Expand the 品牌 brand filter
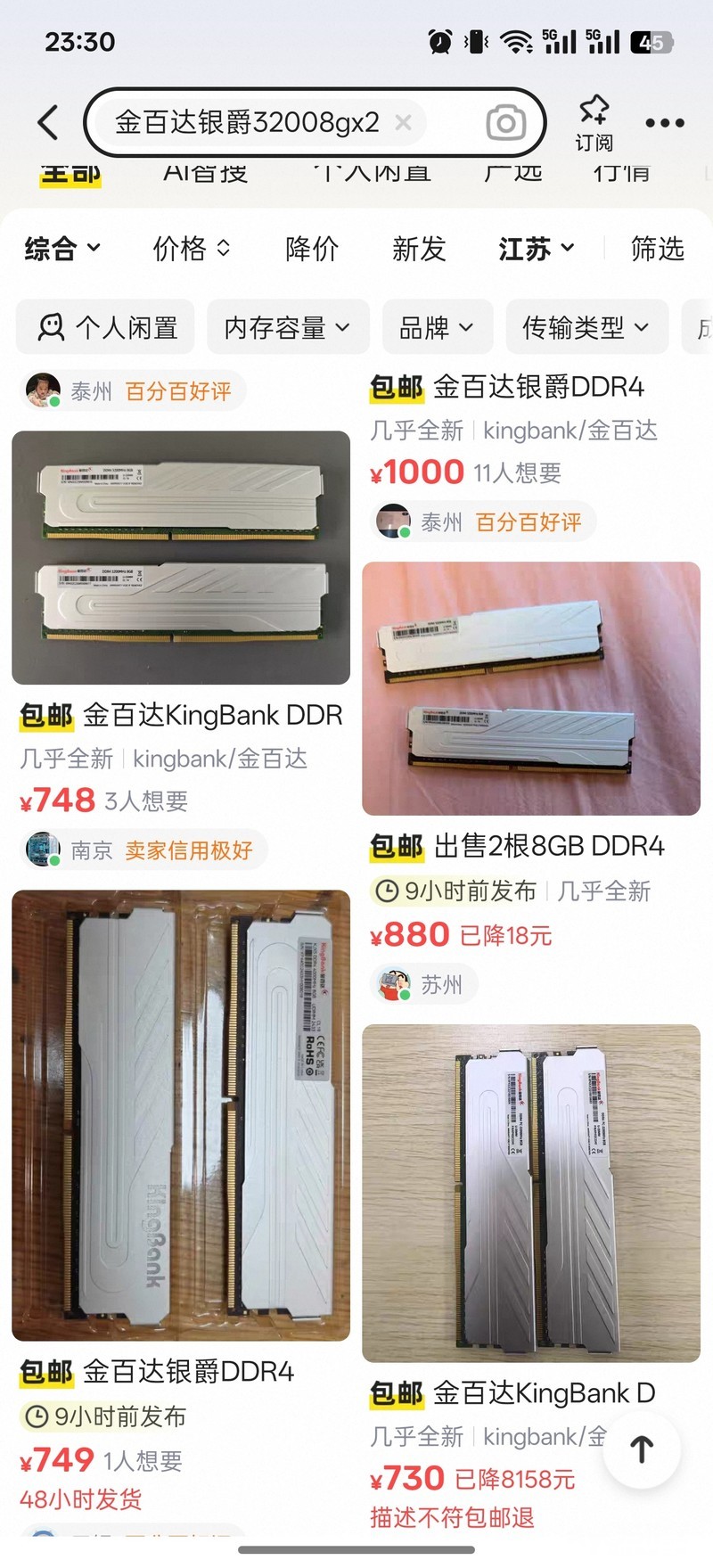713x1568 pixels. (437, 327)
